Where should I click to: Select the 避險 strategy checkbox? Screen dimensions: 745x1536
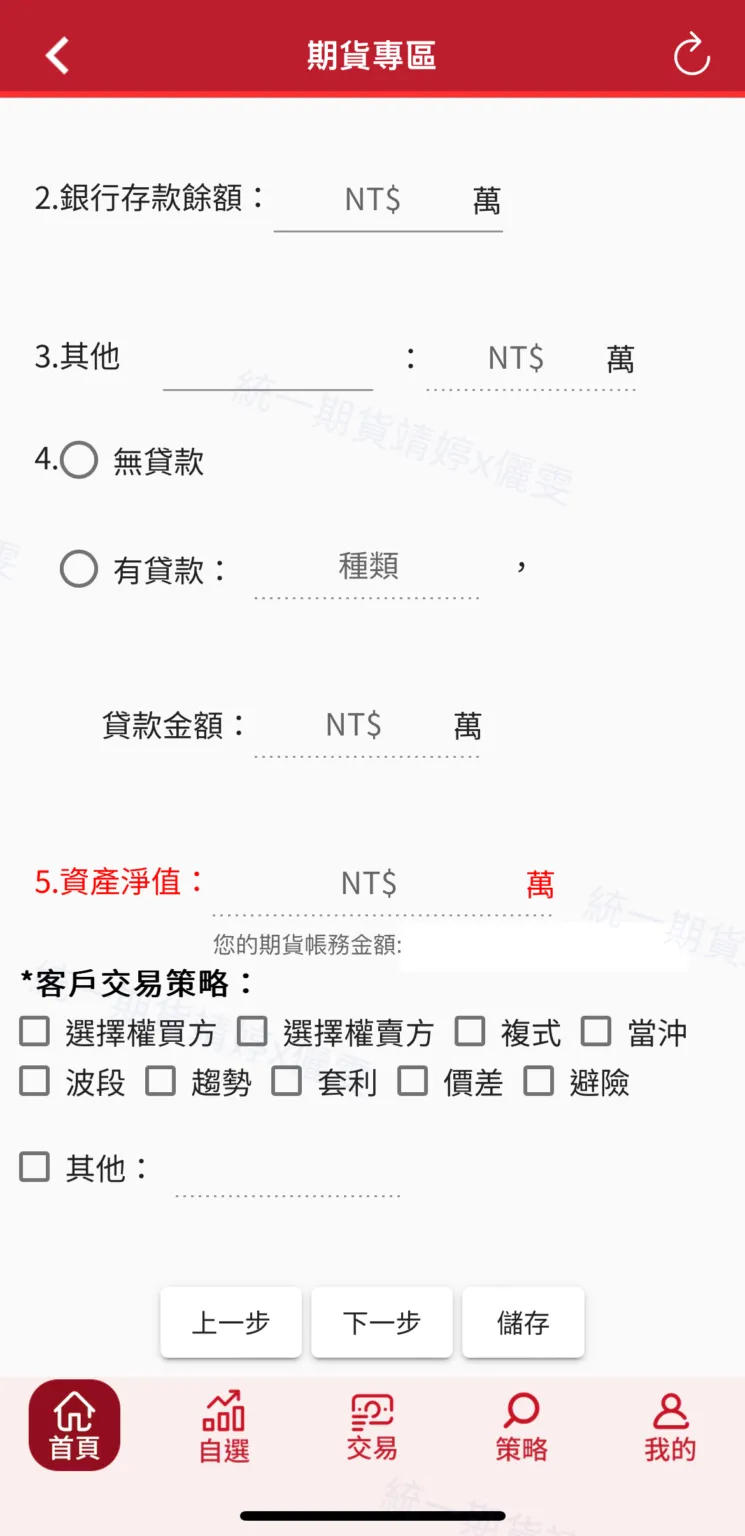[x=539, y=1081]
